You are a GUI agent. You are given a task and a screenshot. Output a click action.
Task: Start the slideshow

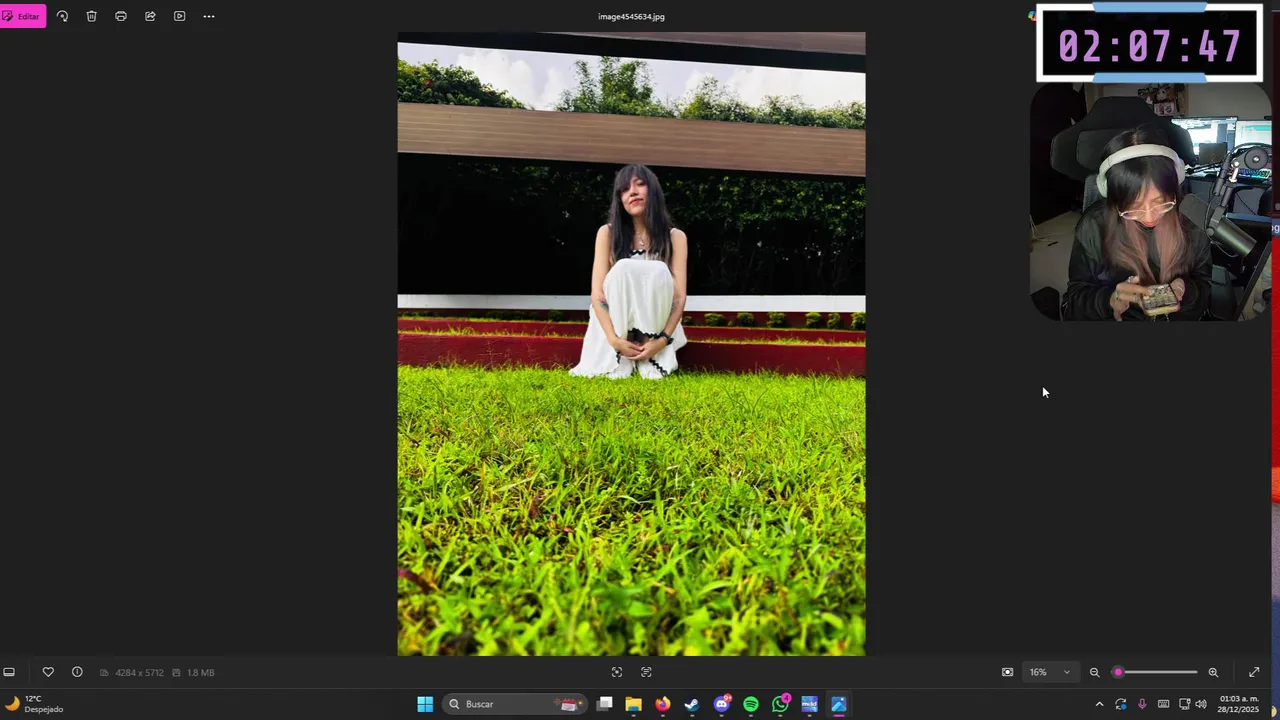(x=180, y=16)
